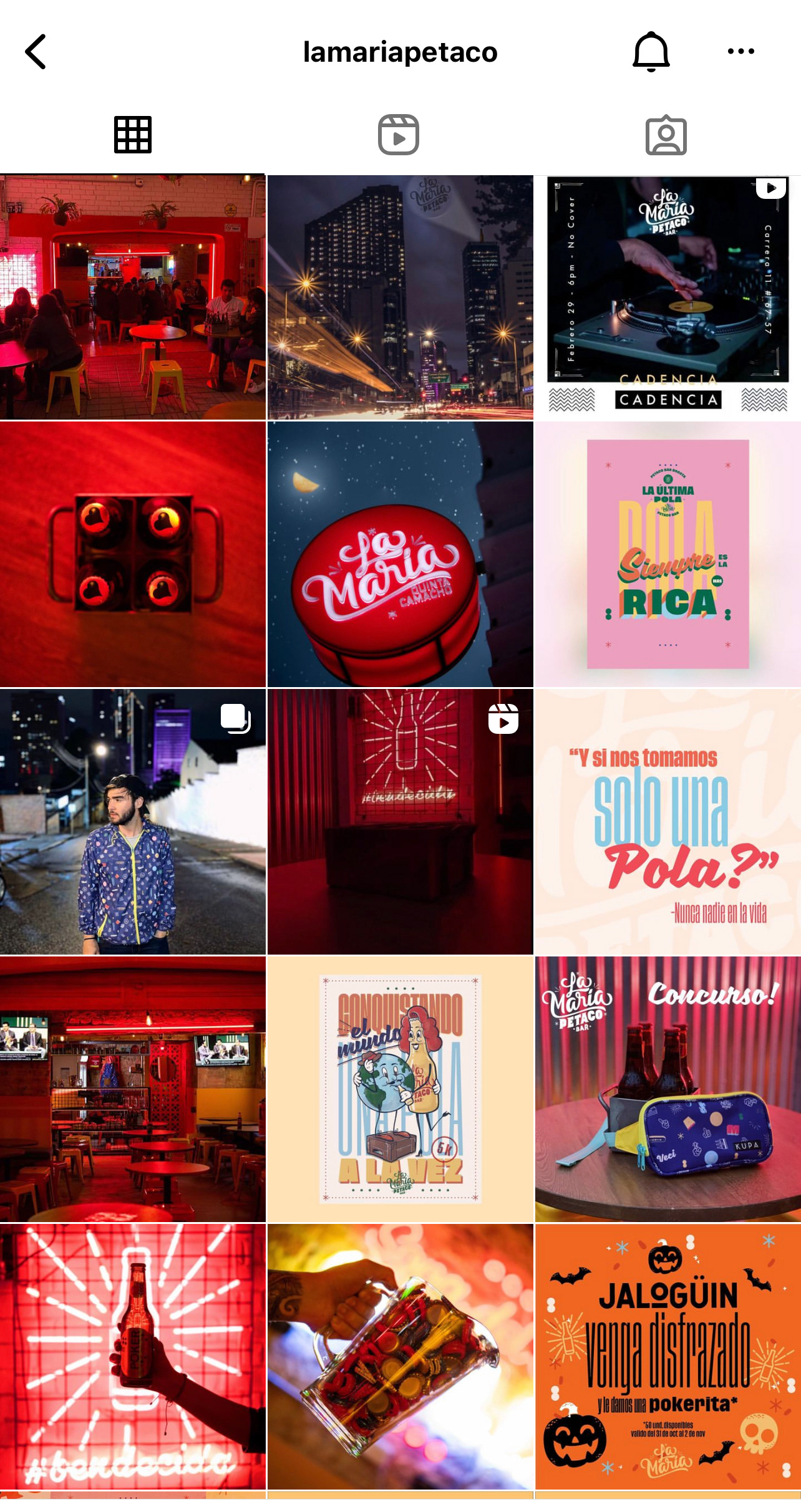Screen dimensions: 801x1512
Task: Open the Siempre Rica pink poster post
Action: pos(668,554)
